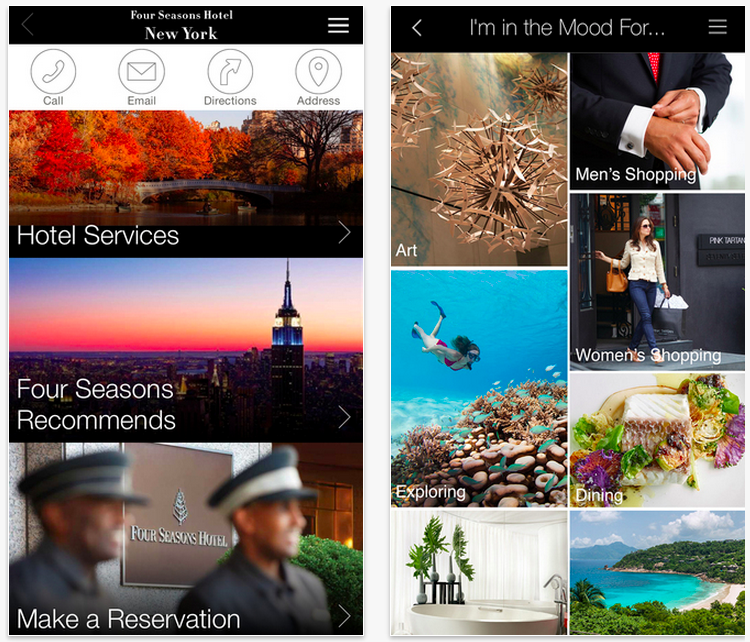The width and height of the screenshot is (750, 642).
Task: Select Make a Reservation
Action: 186,540
